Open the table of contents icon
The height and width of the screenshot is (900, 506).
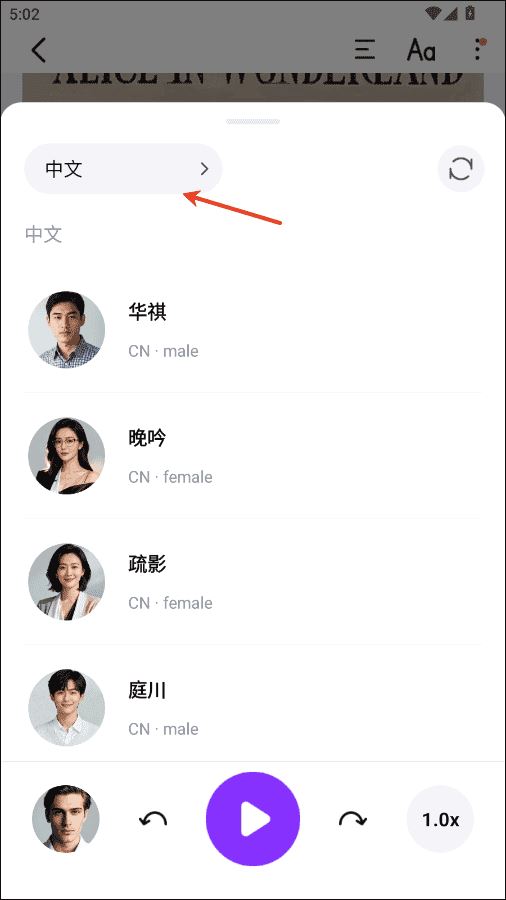(x=364, y=50)
